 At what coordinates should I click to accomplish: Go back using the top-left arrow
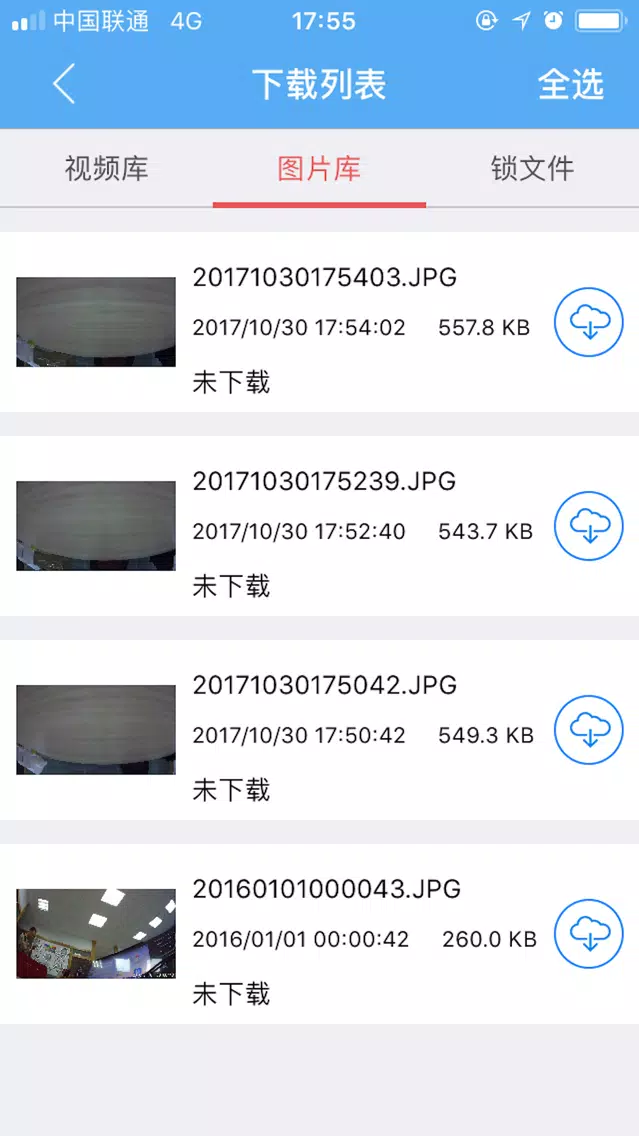[64, 83]
